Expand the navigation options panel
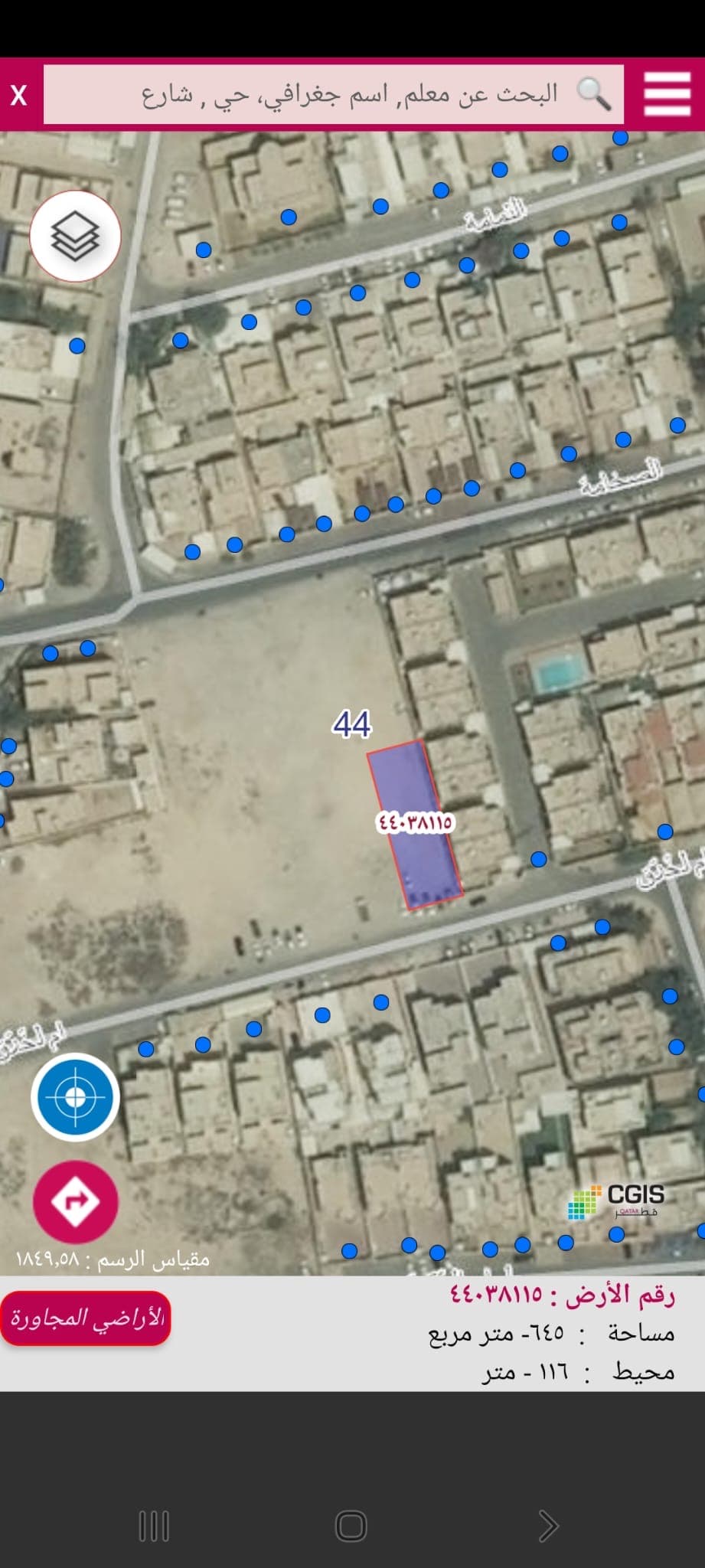Image resolution: width=705 pixels, height=1568 pixels. (x=75, y=1202)
